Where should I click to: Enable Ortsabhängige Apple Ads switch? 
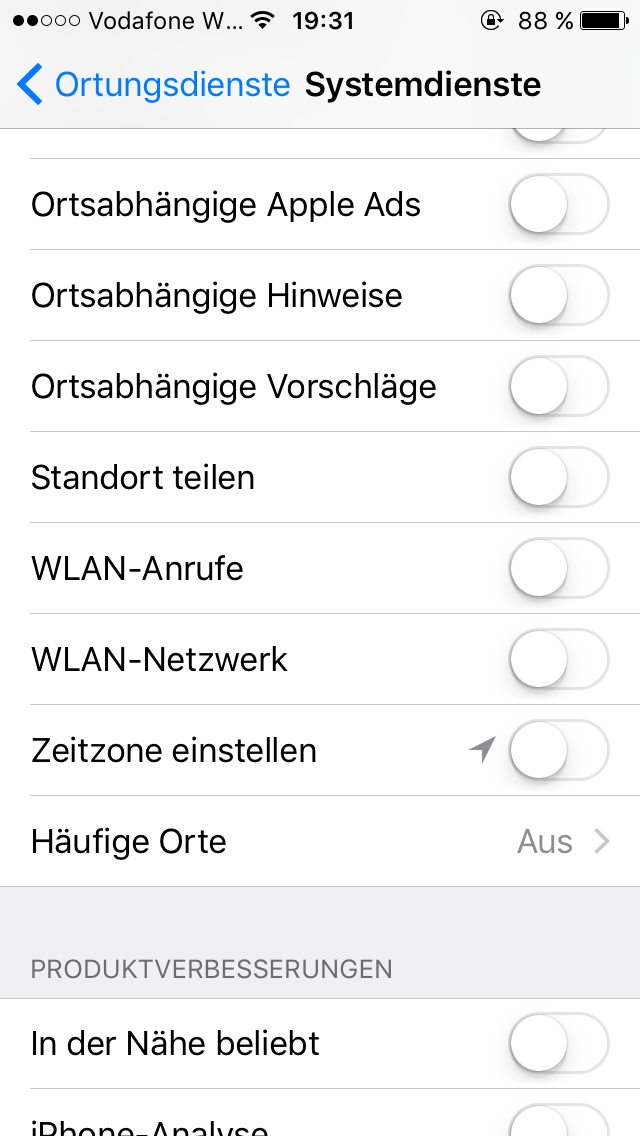[x=558, y=205]
